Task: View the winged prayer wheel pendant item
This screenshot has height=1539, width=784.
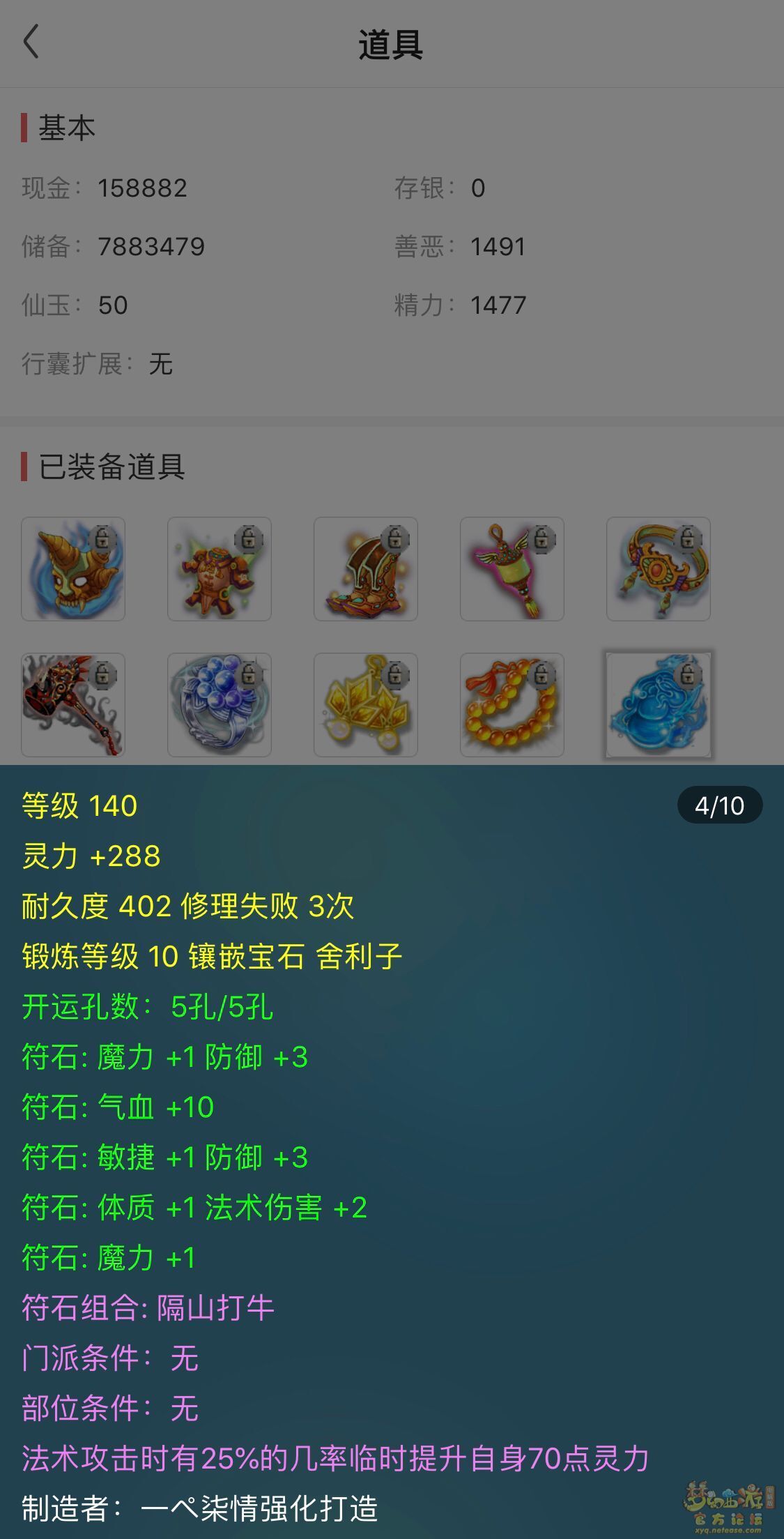Action: (512, 569)
